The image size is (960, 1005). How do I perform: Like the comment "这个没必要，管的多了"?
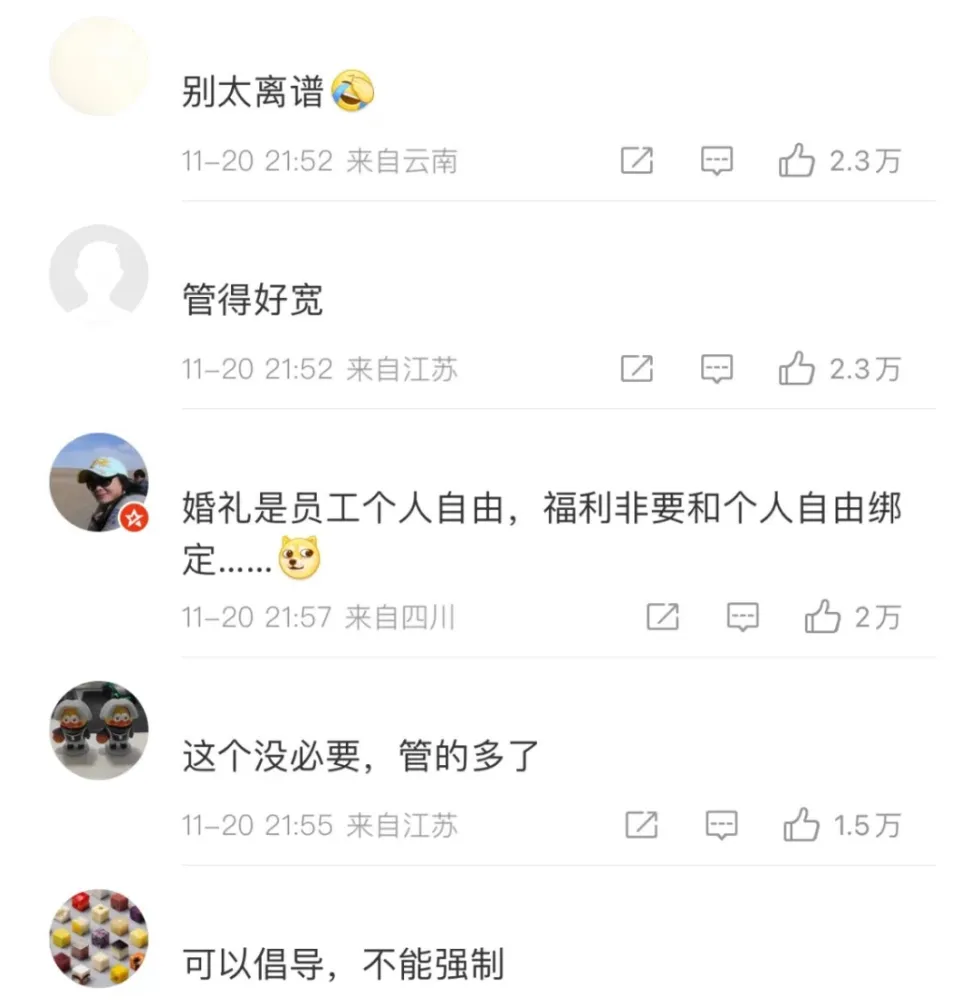click(801, 825)
